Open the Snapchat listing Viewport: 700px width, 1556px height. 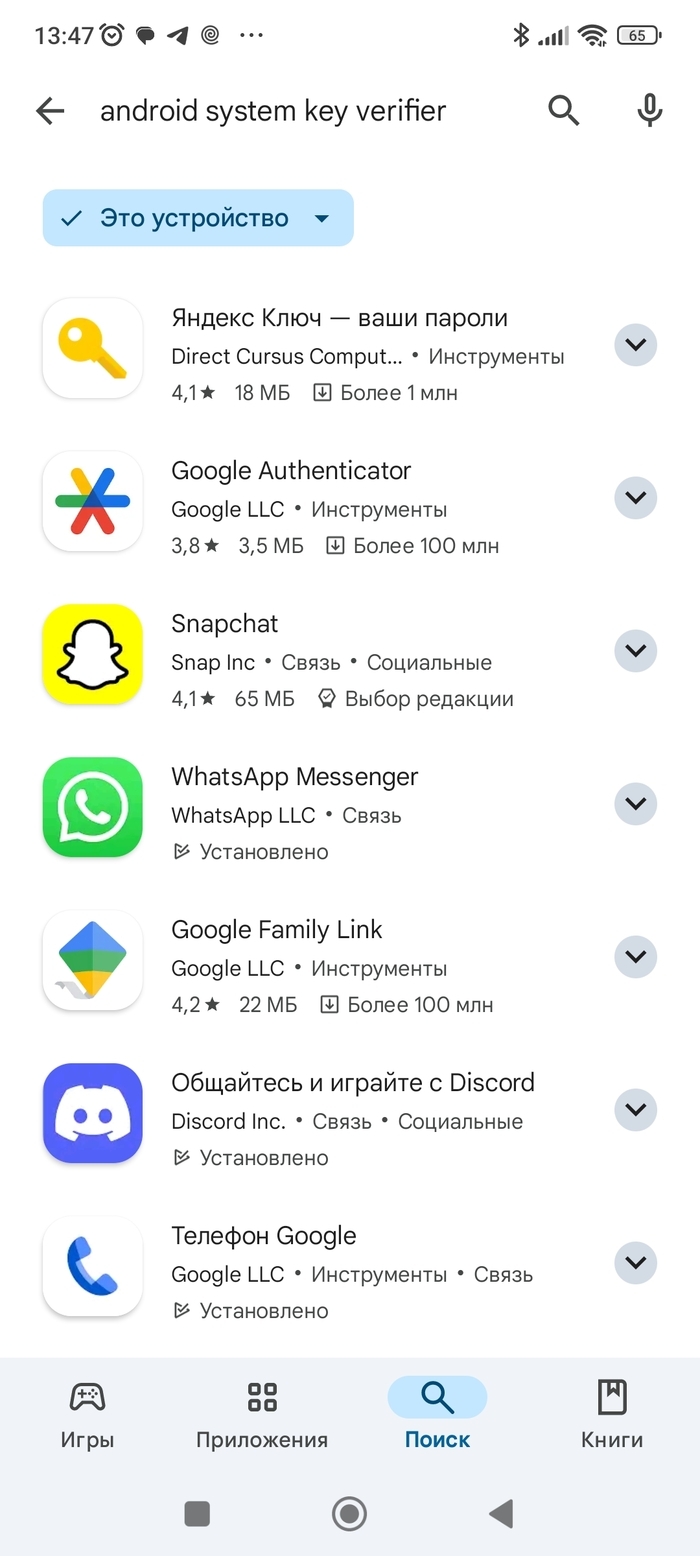coord(225,624)
